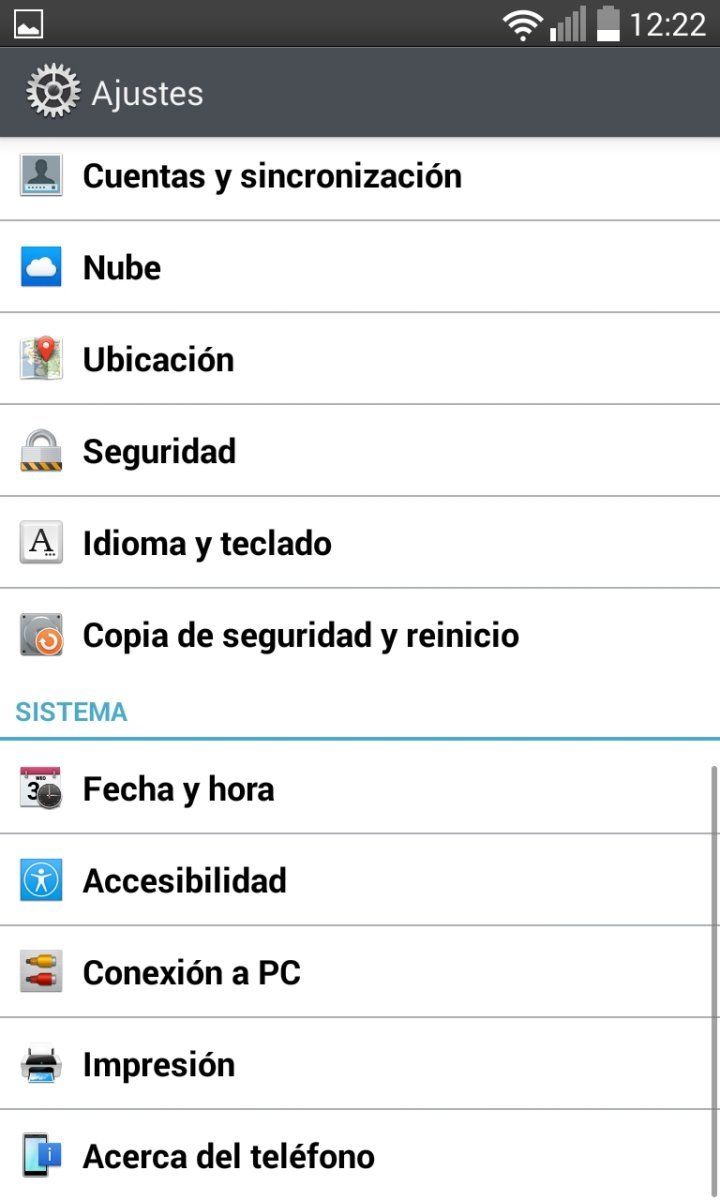The width and height of the screenshot is (720, 1200).
Task: Open Conexión a PC via its cable icon
Action: pyautogui.click(x=40, y=972)
